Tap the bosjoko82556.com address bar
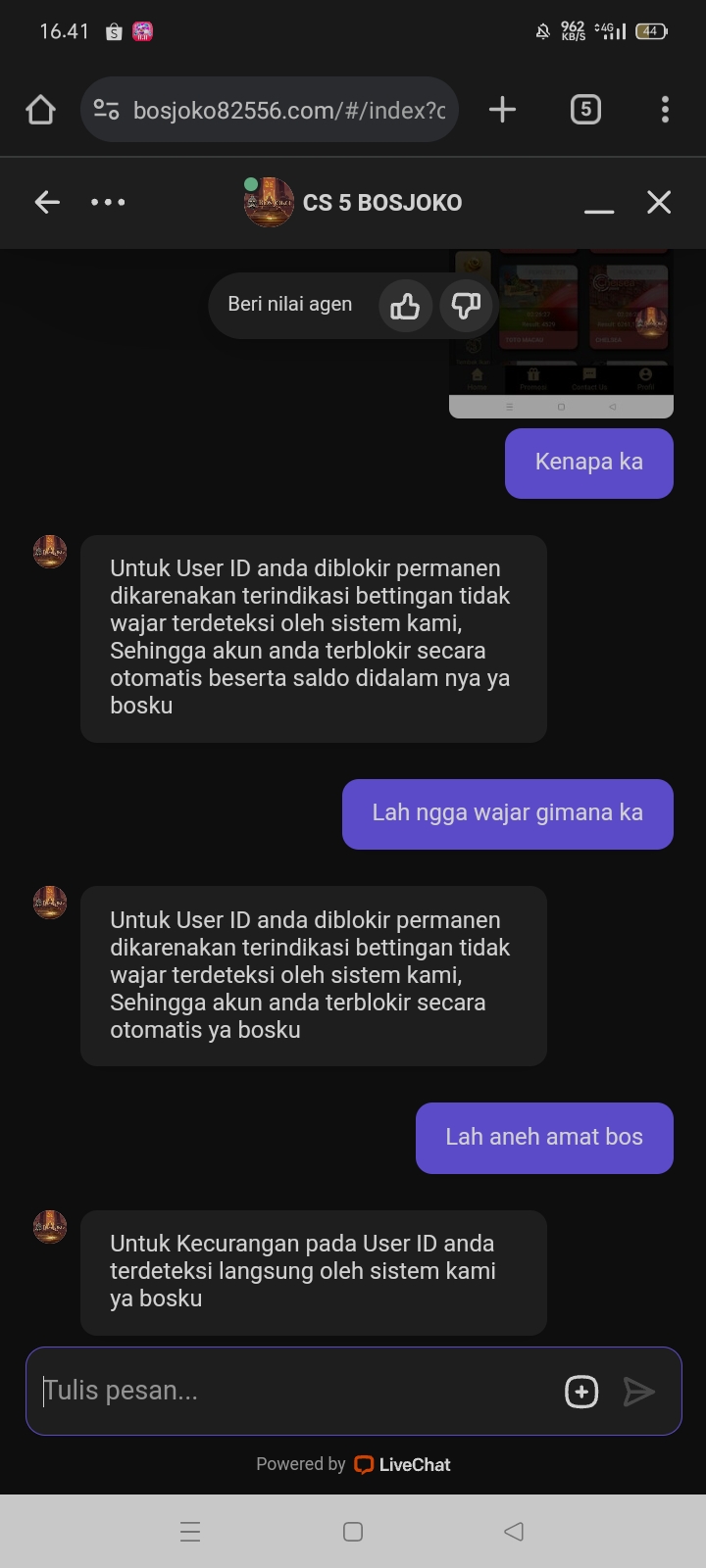Screen dimensions: 706x1568 (284, 110)
